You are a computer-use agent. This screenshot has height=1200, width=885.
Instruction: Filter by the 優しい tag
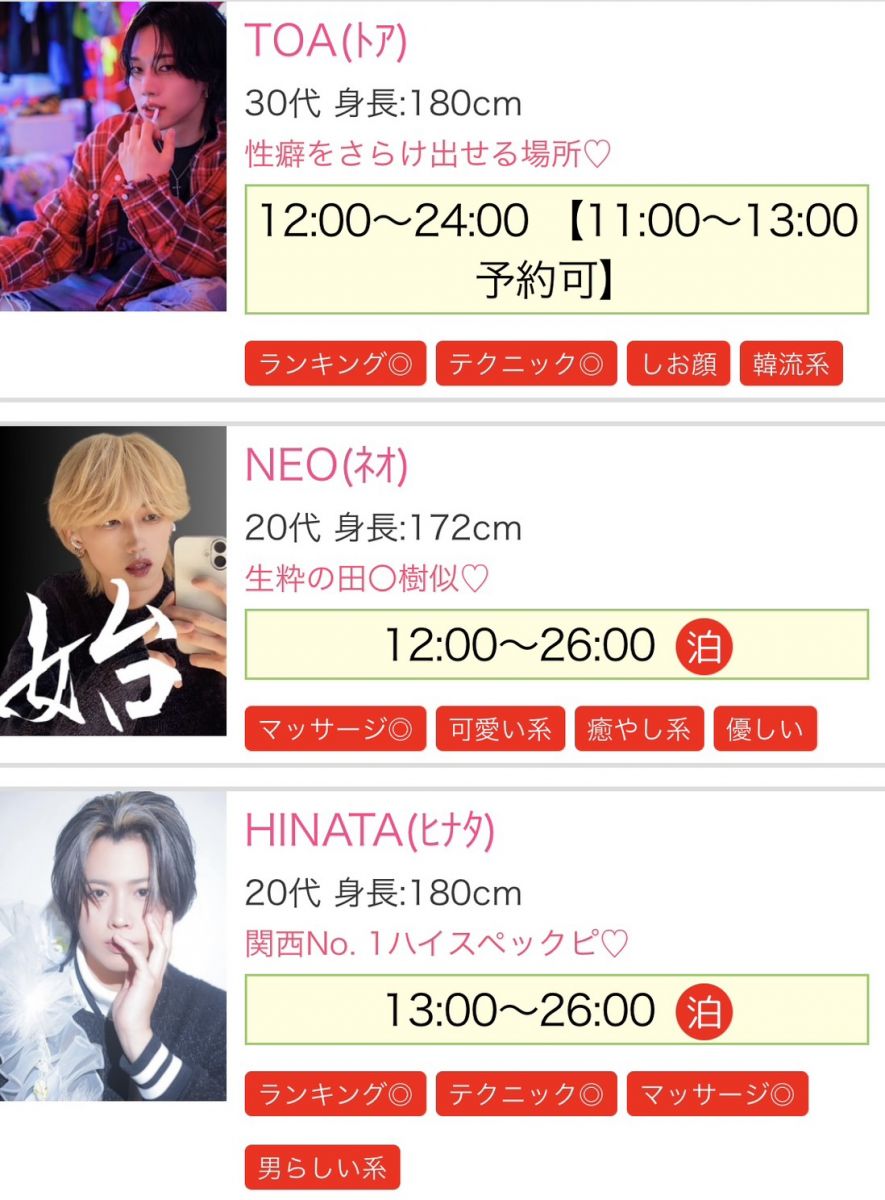765,729
